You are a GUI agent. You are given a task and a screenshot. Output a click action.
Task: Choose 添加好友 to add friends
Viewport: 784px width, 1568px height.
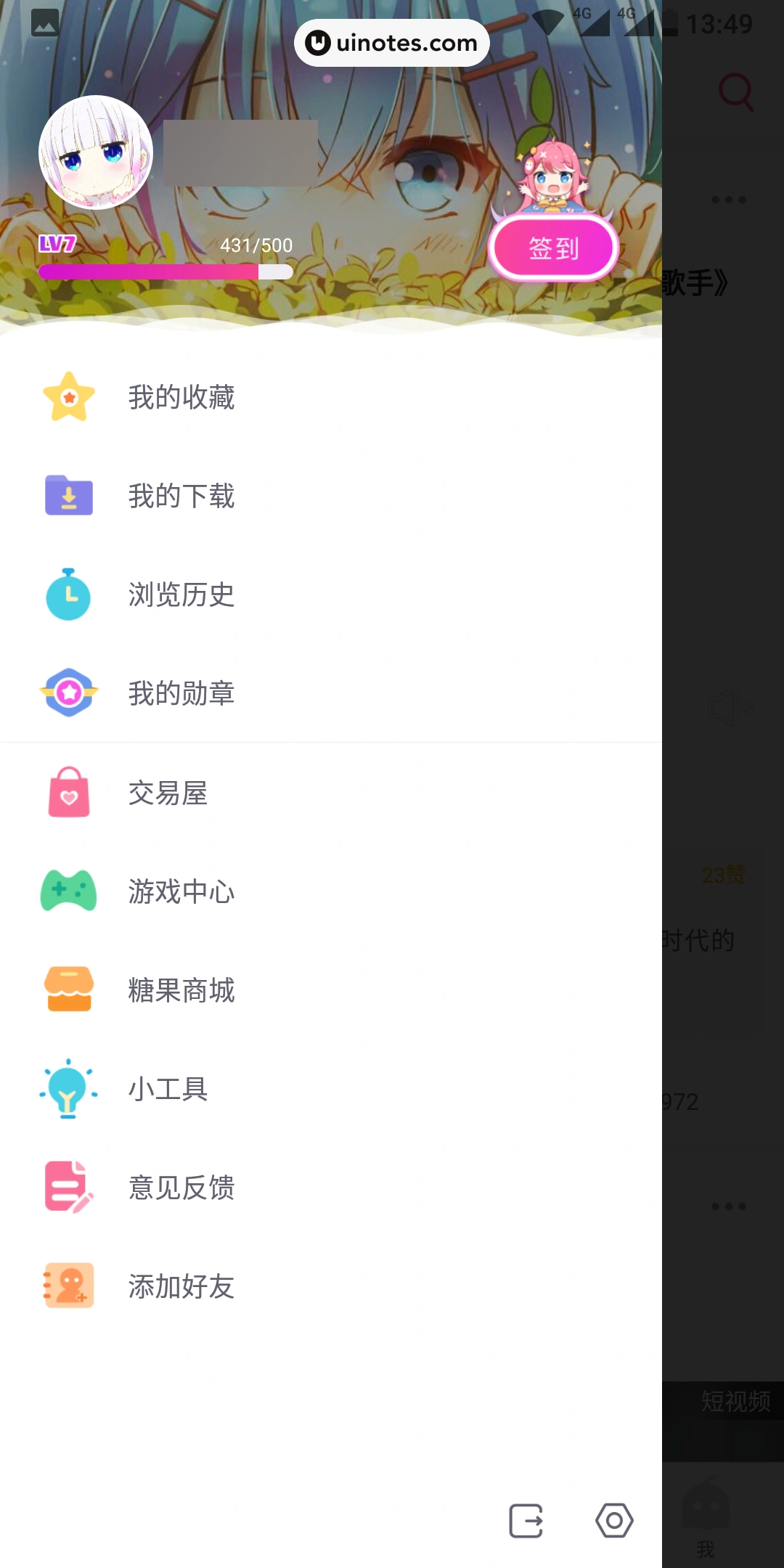[x=181, y=1286]
